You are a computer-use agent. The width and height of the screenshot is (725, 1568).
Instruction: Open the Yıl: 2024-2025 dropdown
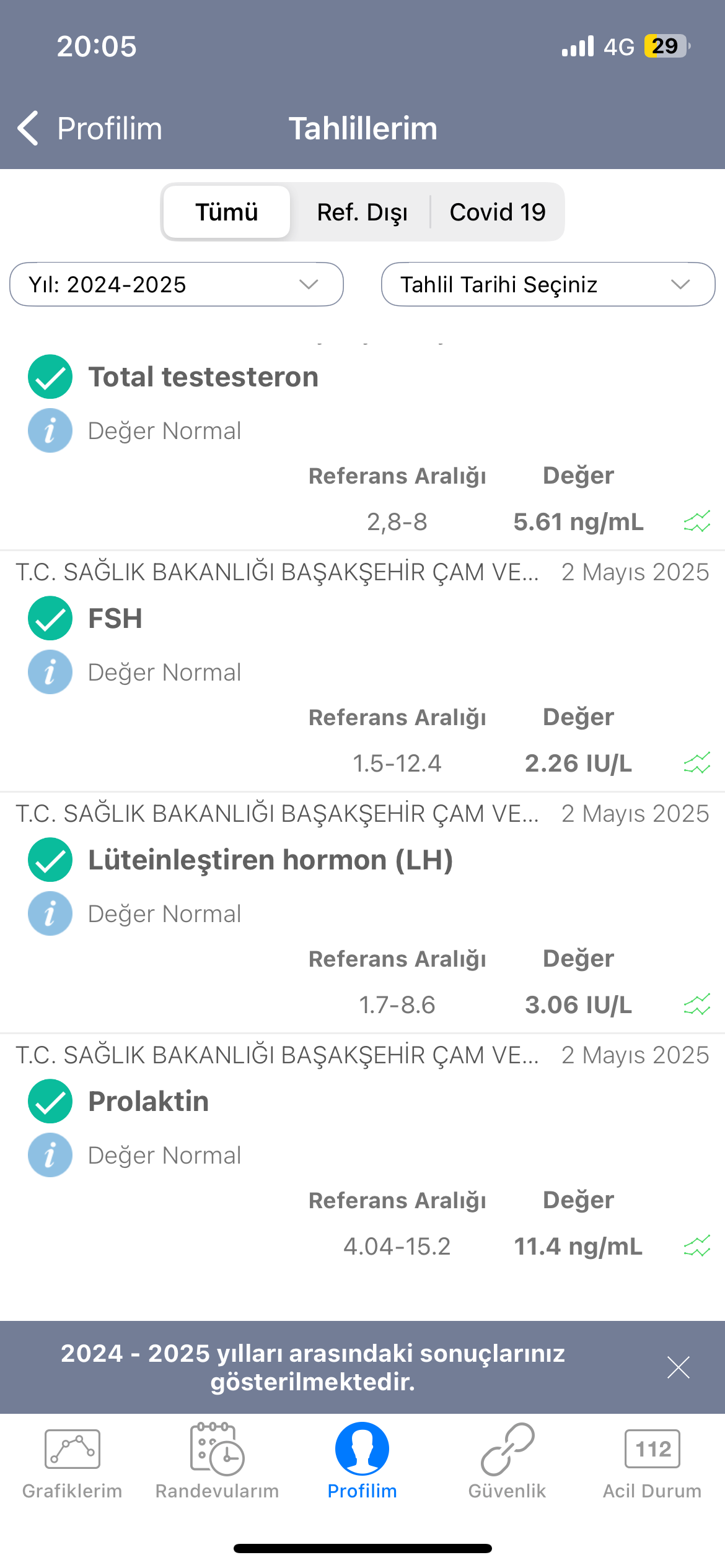pyautogui.click(x=177, y=284)
